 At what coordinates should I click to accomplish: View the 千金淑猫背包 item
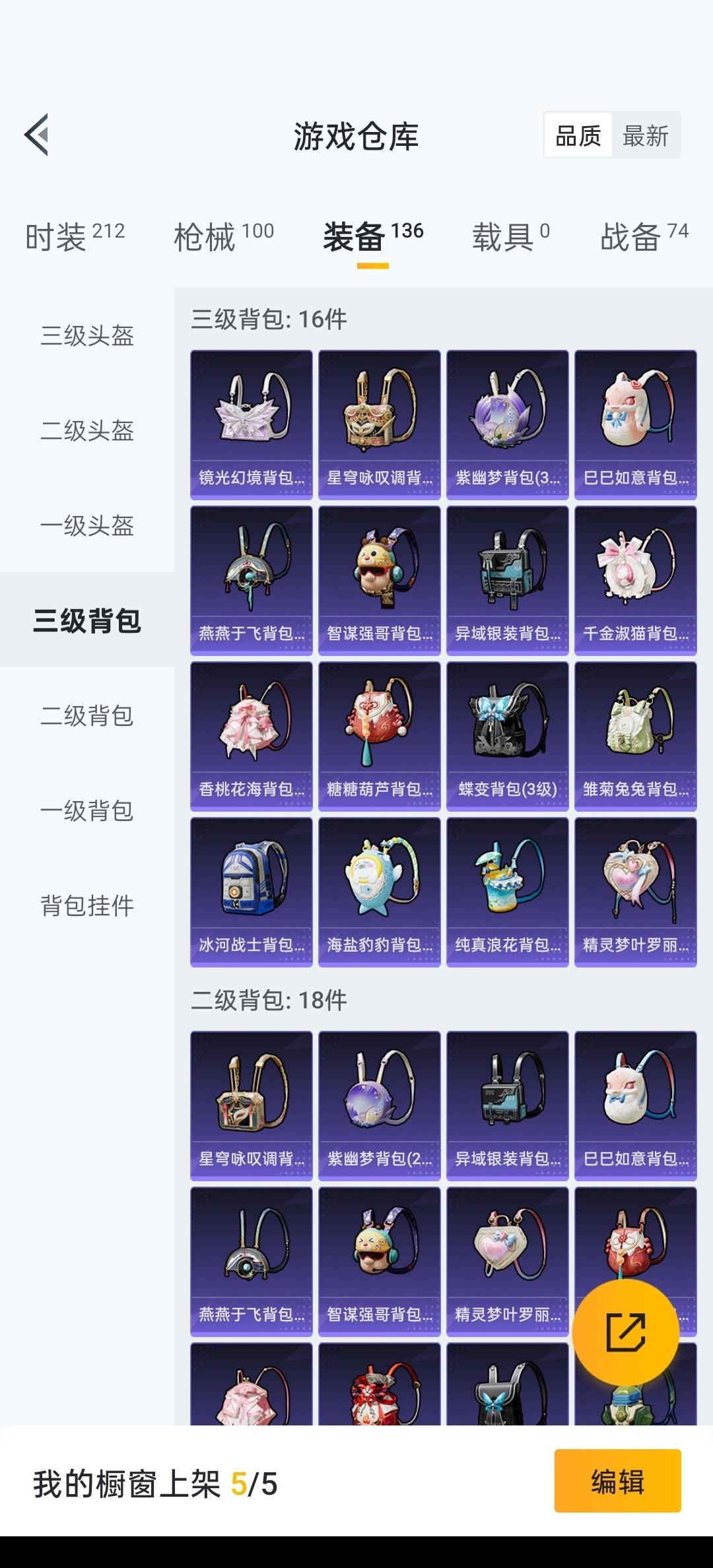click(x=636, y=581)
